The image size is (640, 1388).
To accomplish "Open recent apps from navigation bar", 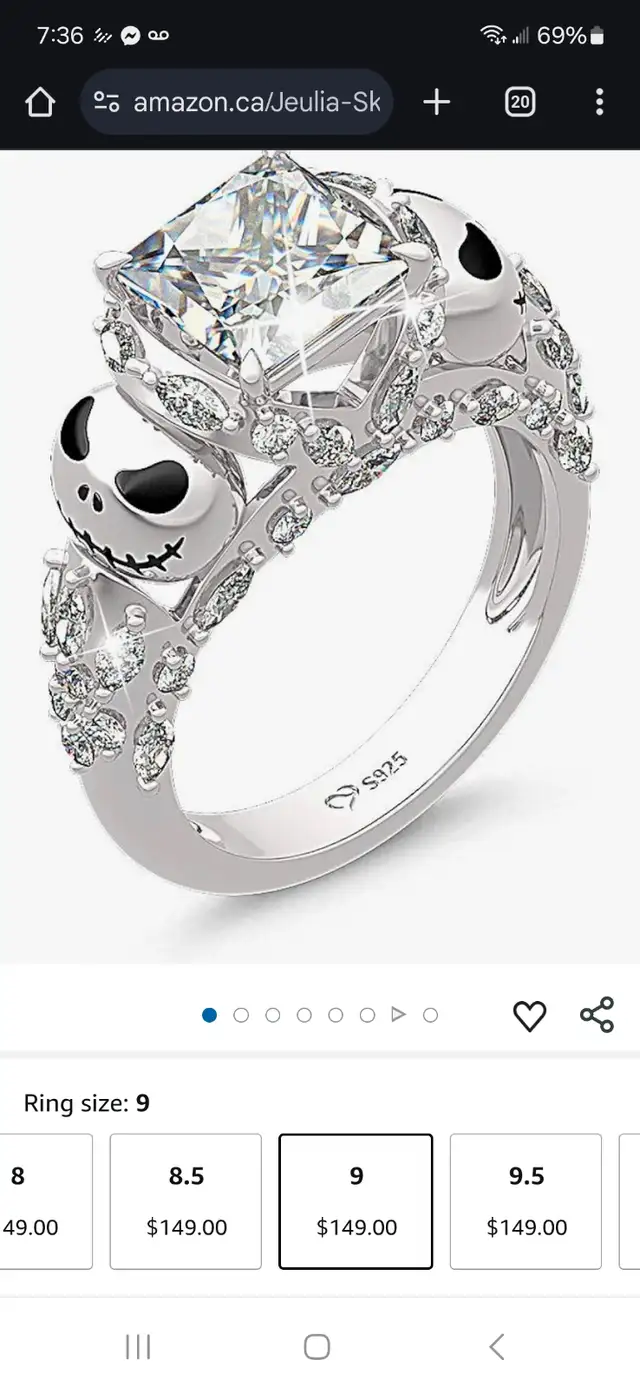I will pyautogui.click(x=138, y=1346).
